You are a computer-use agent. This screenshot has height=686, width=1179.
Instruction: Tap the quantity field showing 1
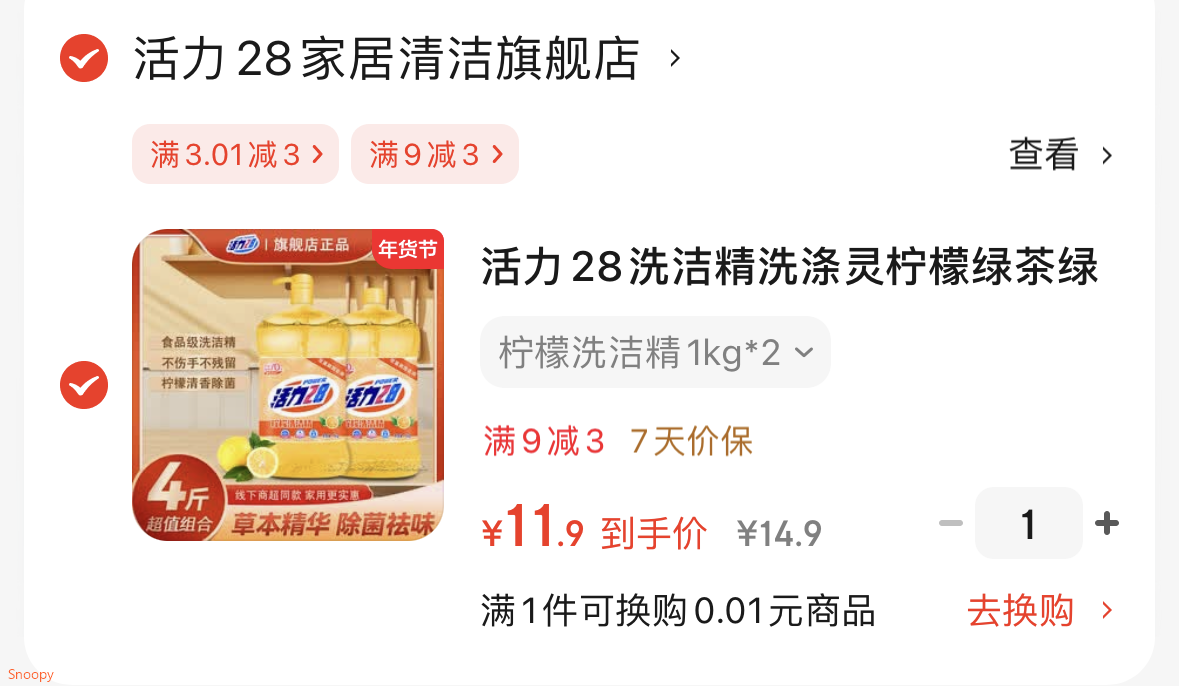[1028, 523]
